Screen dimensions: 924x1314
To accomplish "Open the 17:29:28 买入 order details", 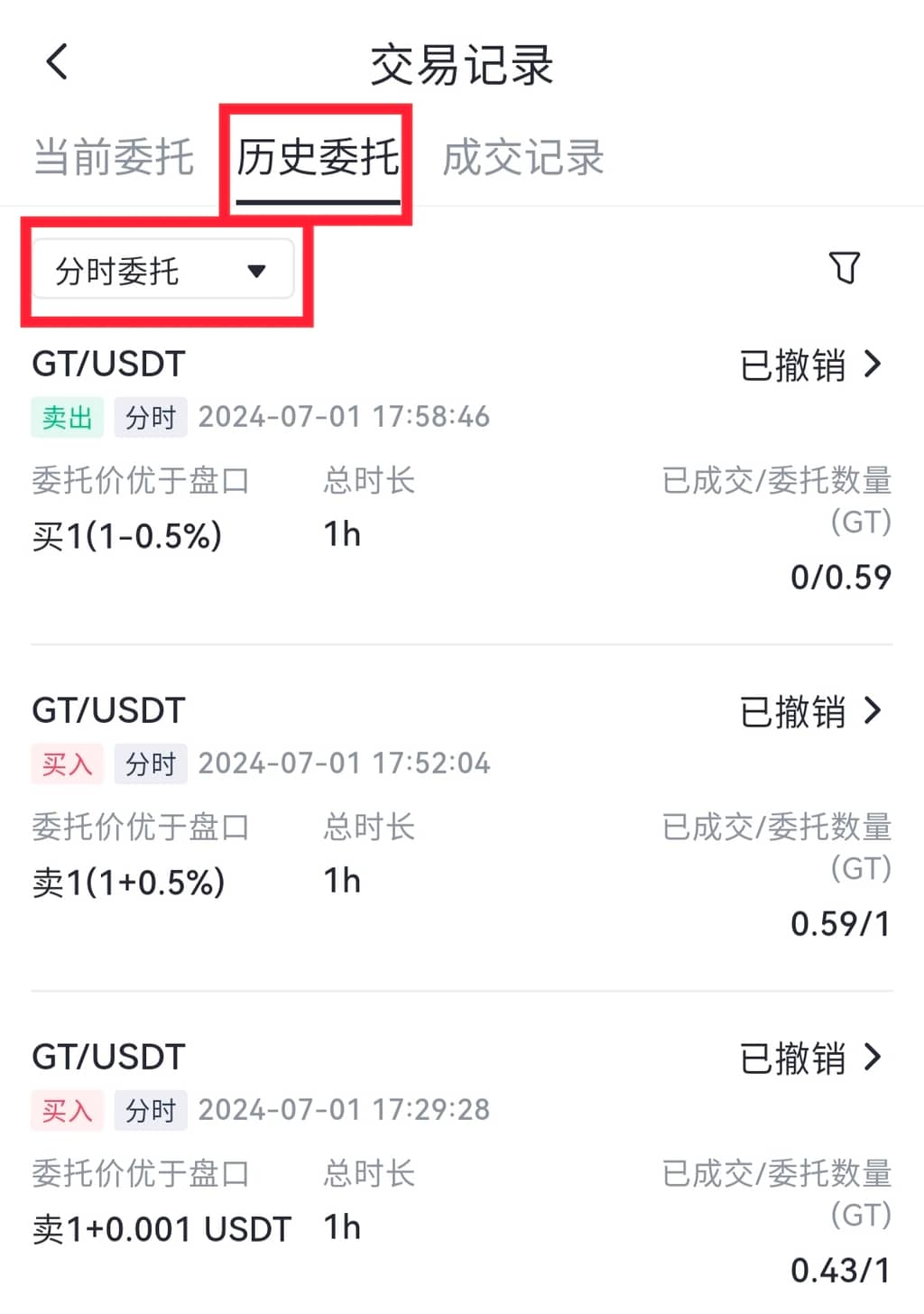I will point(809,1058).
